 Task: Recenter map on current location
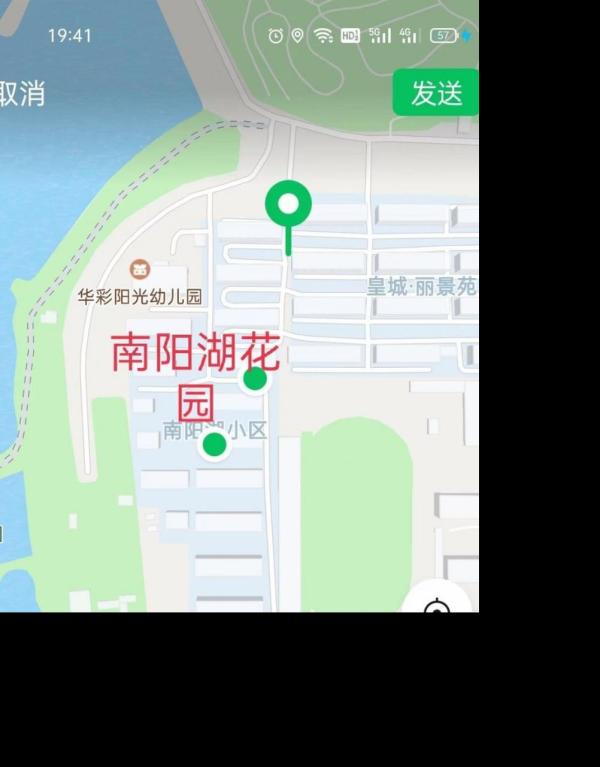click(437, 602)
